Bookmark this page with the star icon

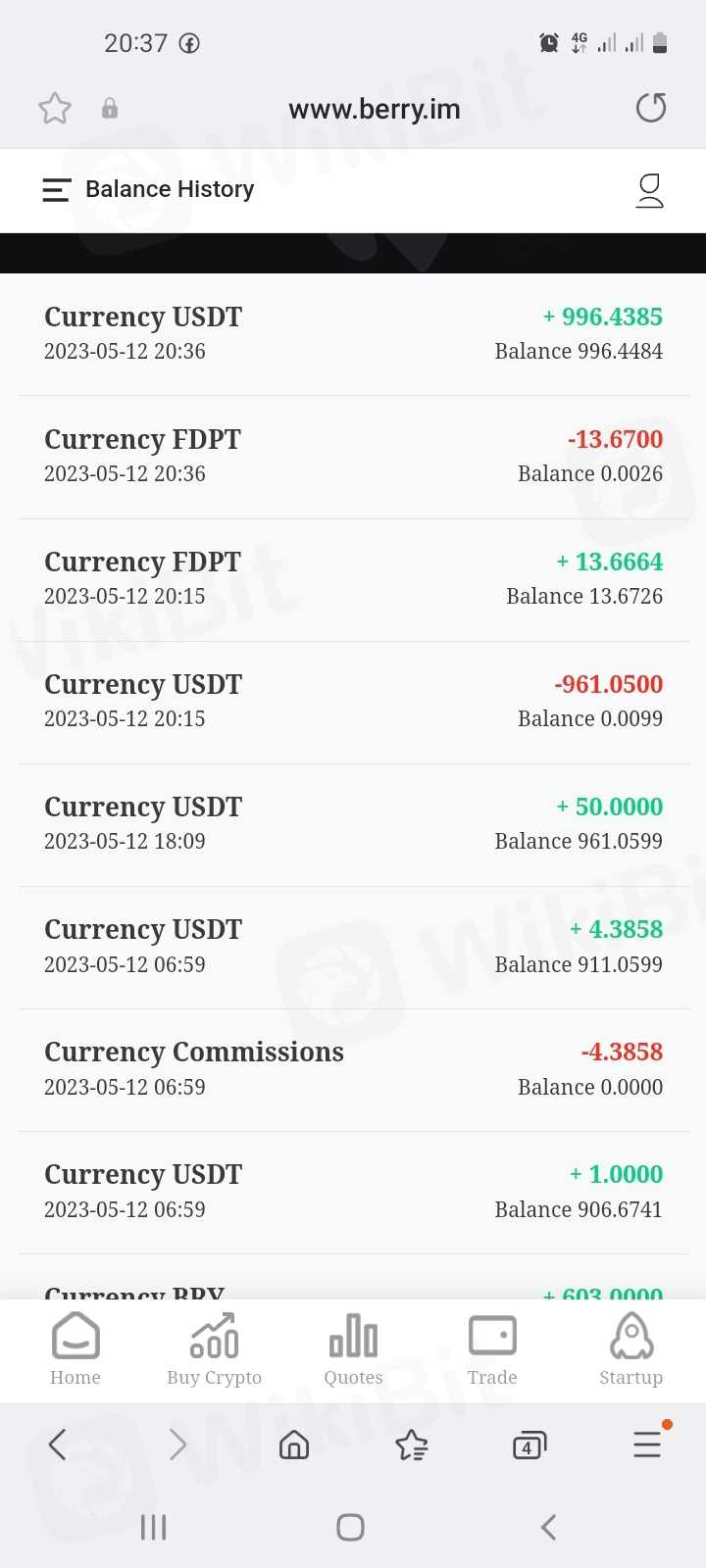pyautogui.click(x=55, y=108)
